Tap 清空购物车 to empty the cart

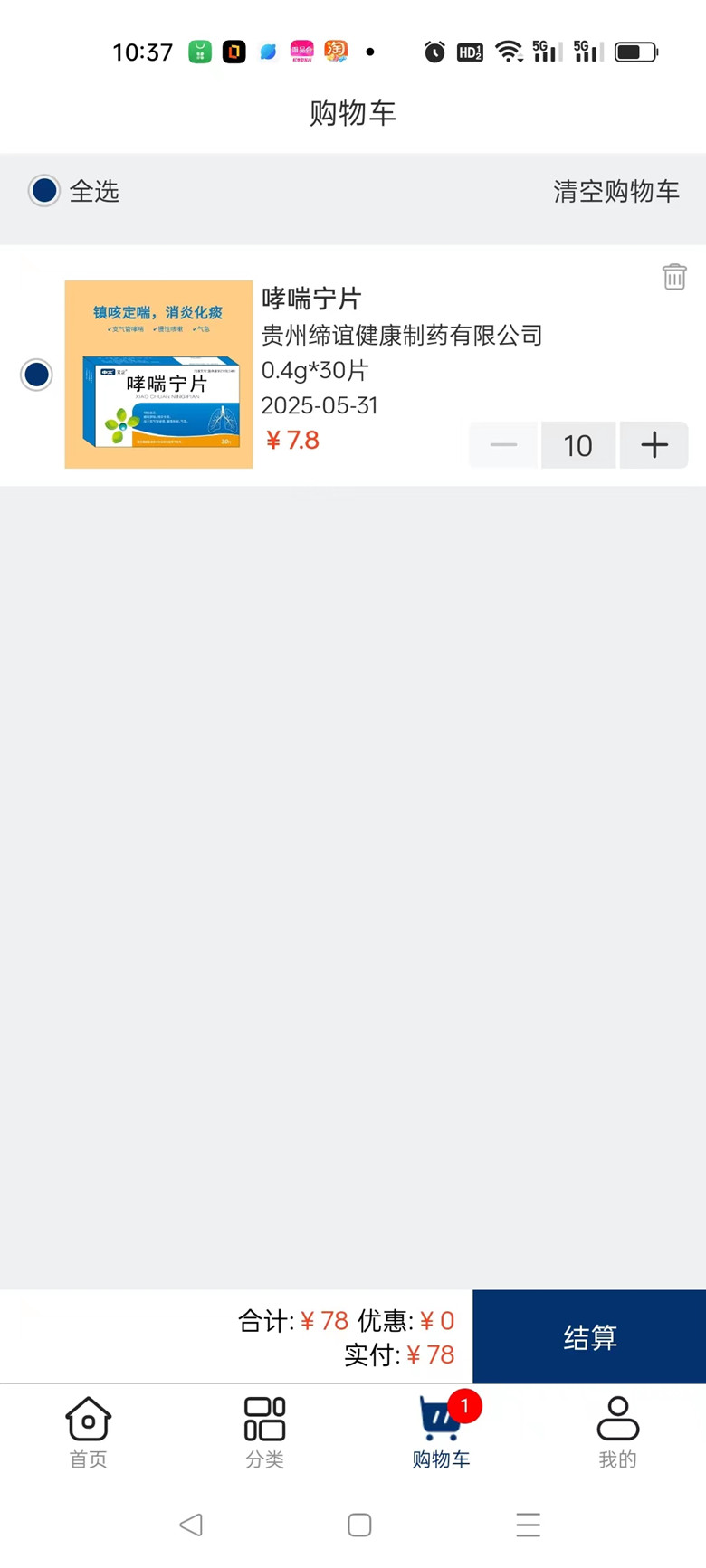tap(616, 191)
